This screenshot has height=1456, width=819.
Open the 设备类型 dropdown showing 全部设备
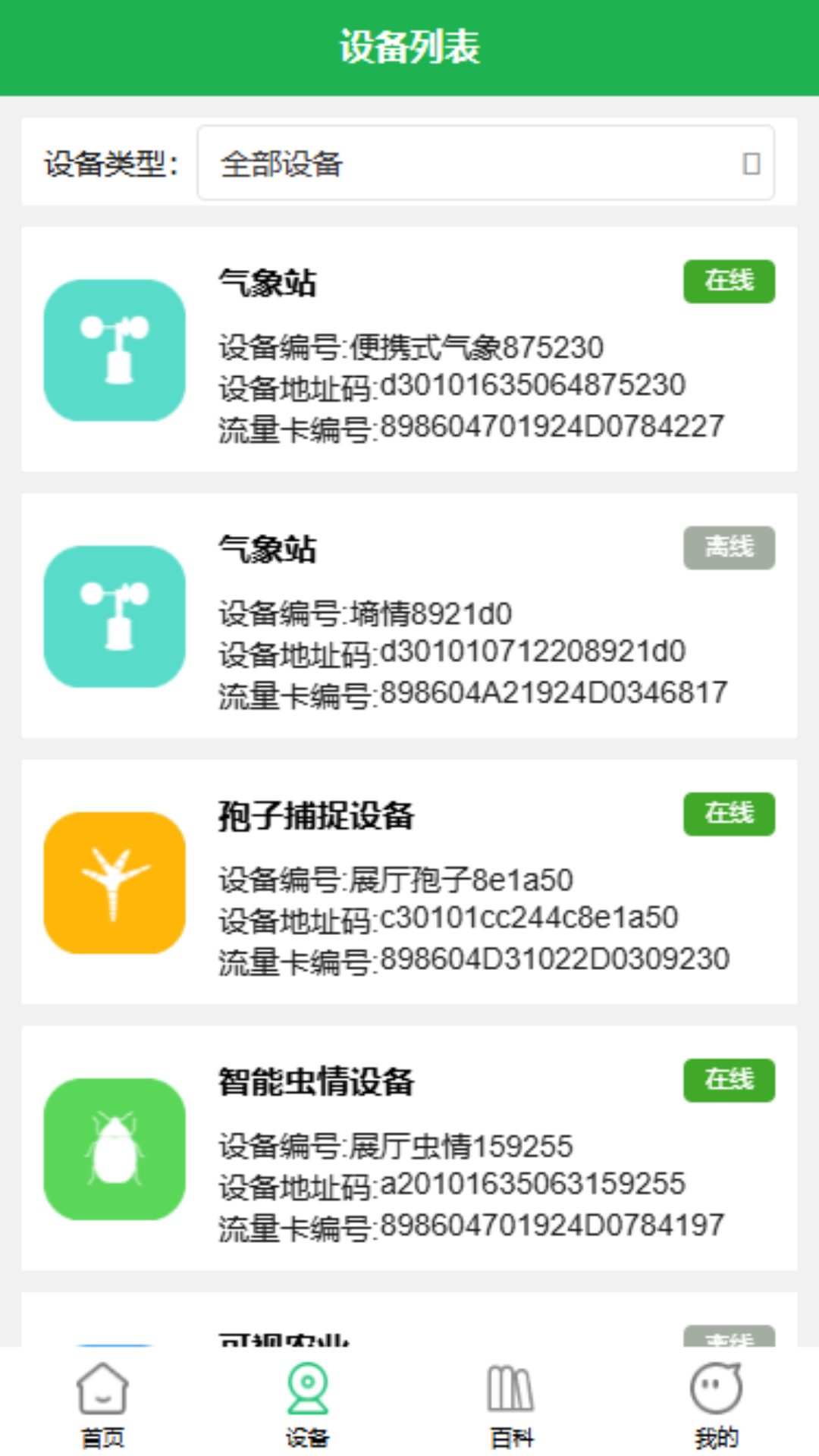click(485, 163)
